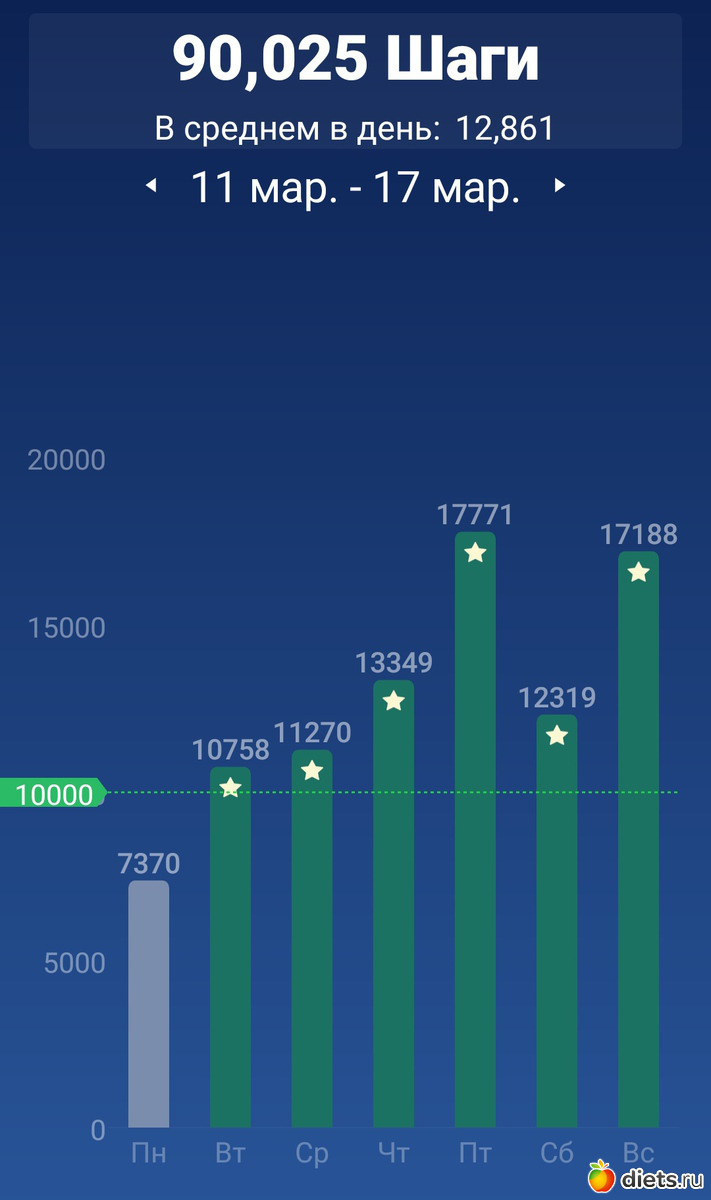
Task: Go to the next week of steps
Action: 560,186
